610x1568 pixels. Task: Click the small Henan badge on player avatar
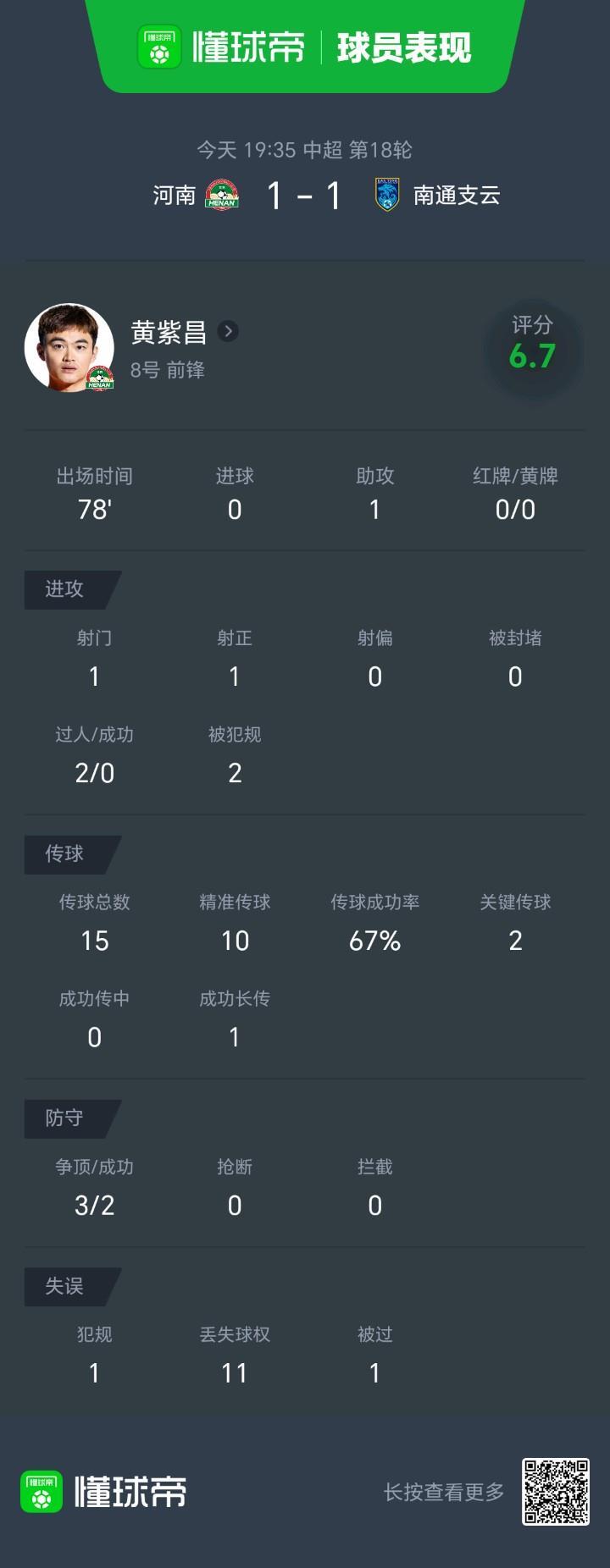[101, 378]
